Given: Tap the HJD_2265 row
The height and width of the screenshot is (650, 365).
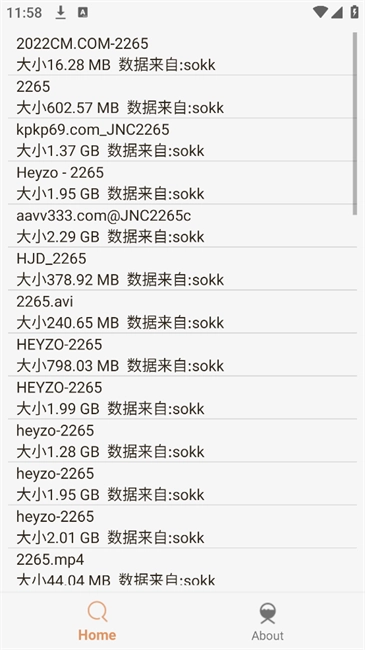Looking at the screenshot, I should click(182, 269).
